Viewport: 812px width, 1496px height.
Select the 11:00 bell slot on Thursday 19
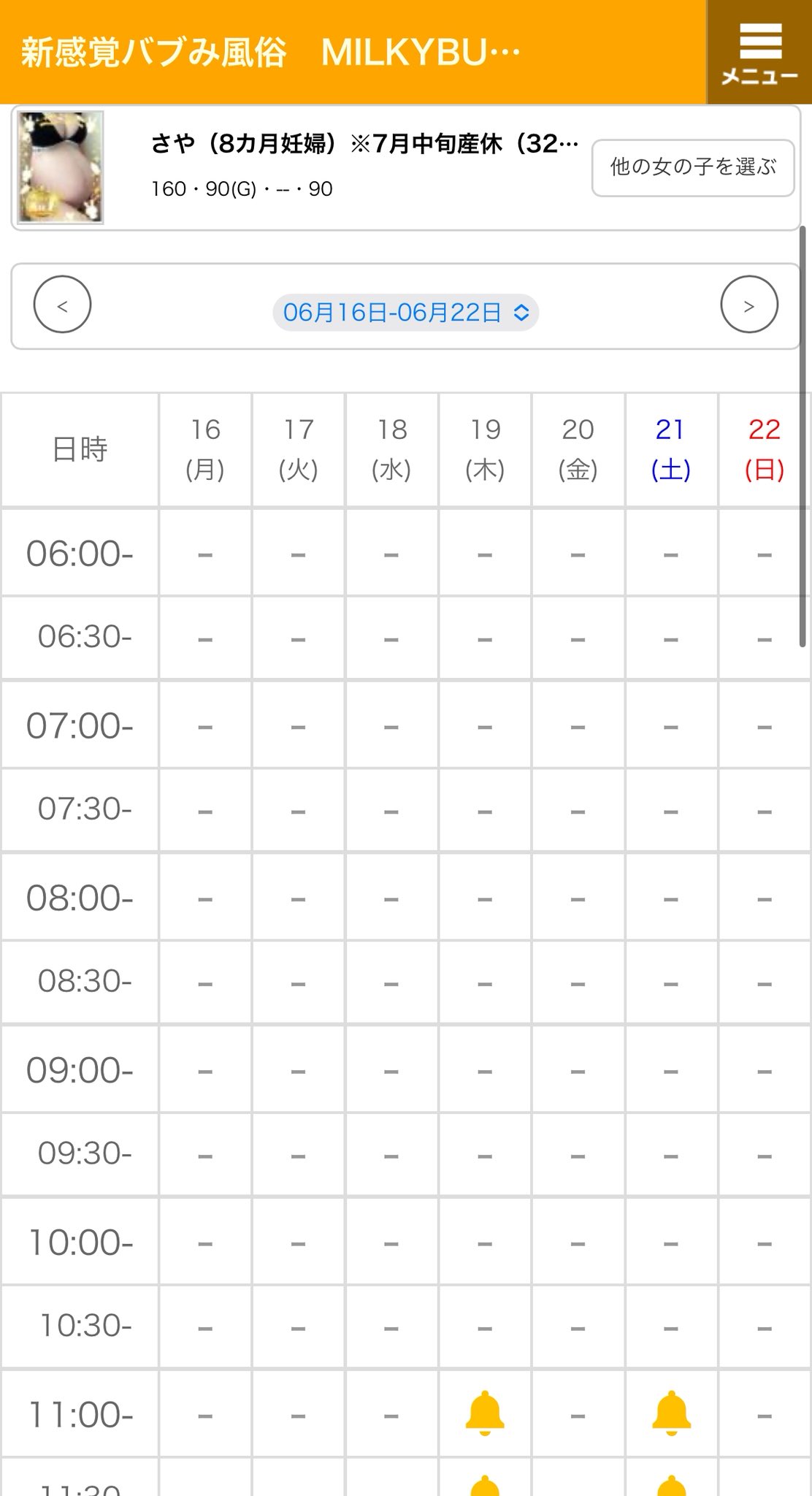tap(485, 1413)
